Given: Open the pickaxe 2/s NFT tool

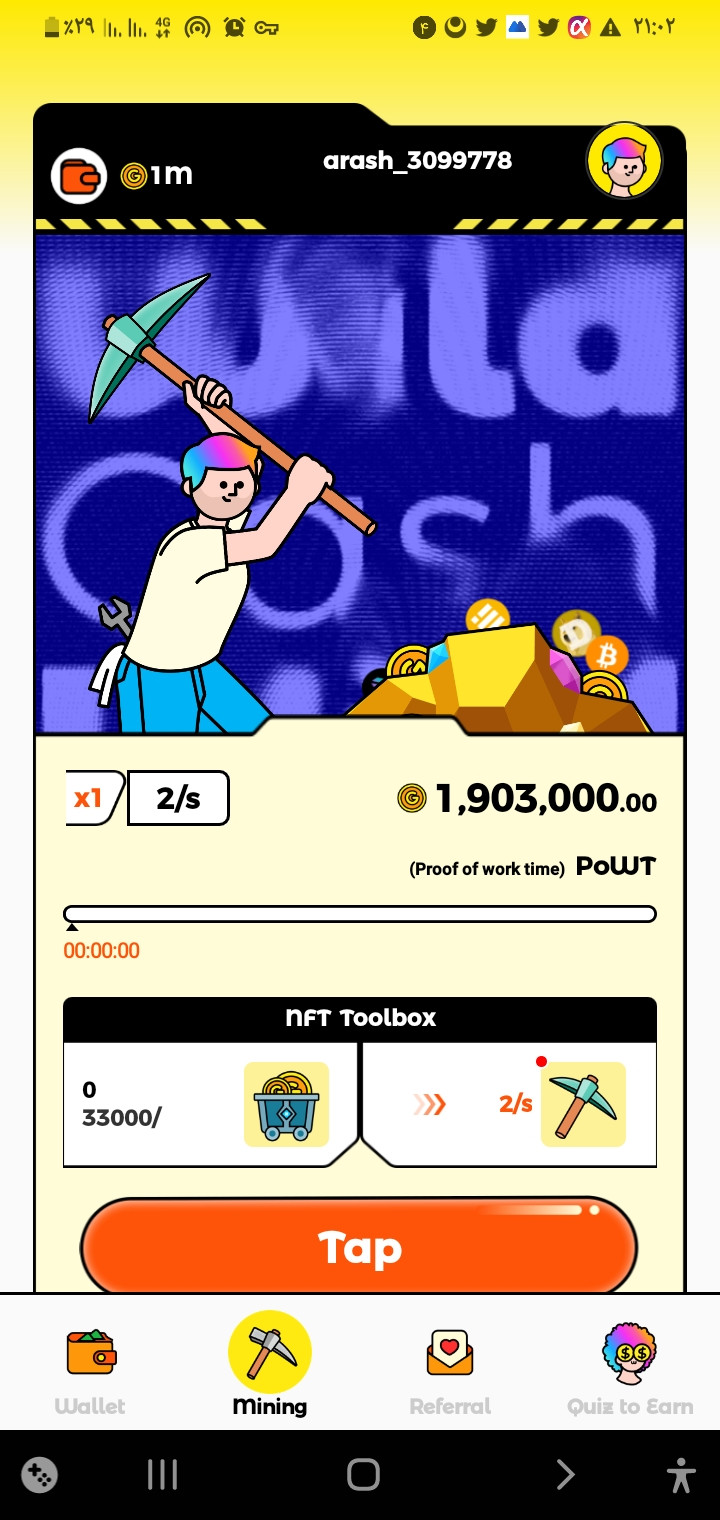Looking at the screenshot, I should (x=583, y=1104).
